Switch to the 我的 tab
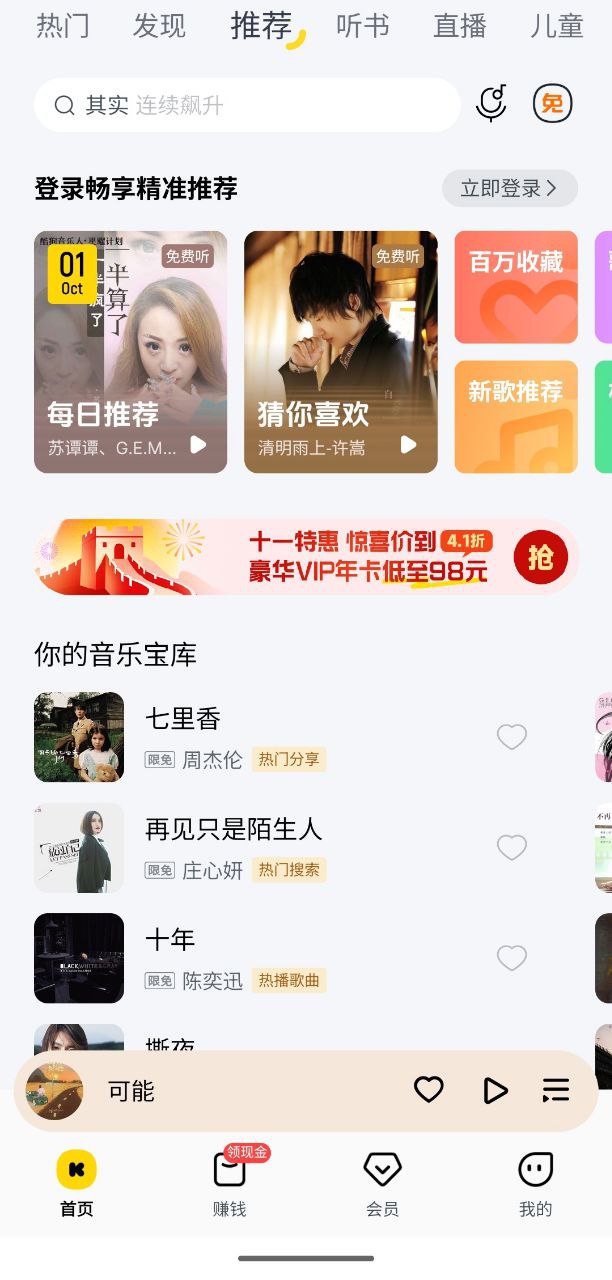Screen dimensions: 612x1280 click(x=535, y=1182)
